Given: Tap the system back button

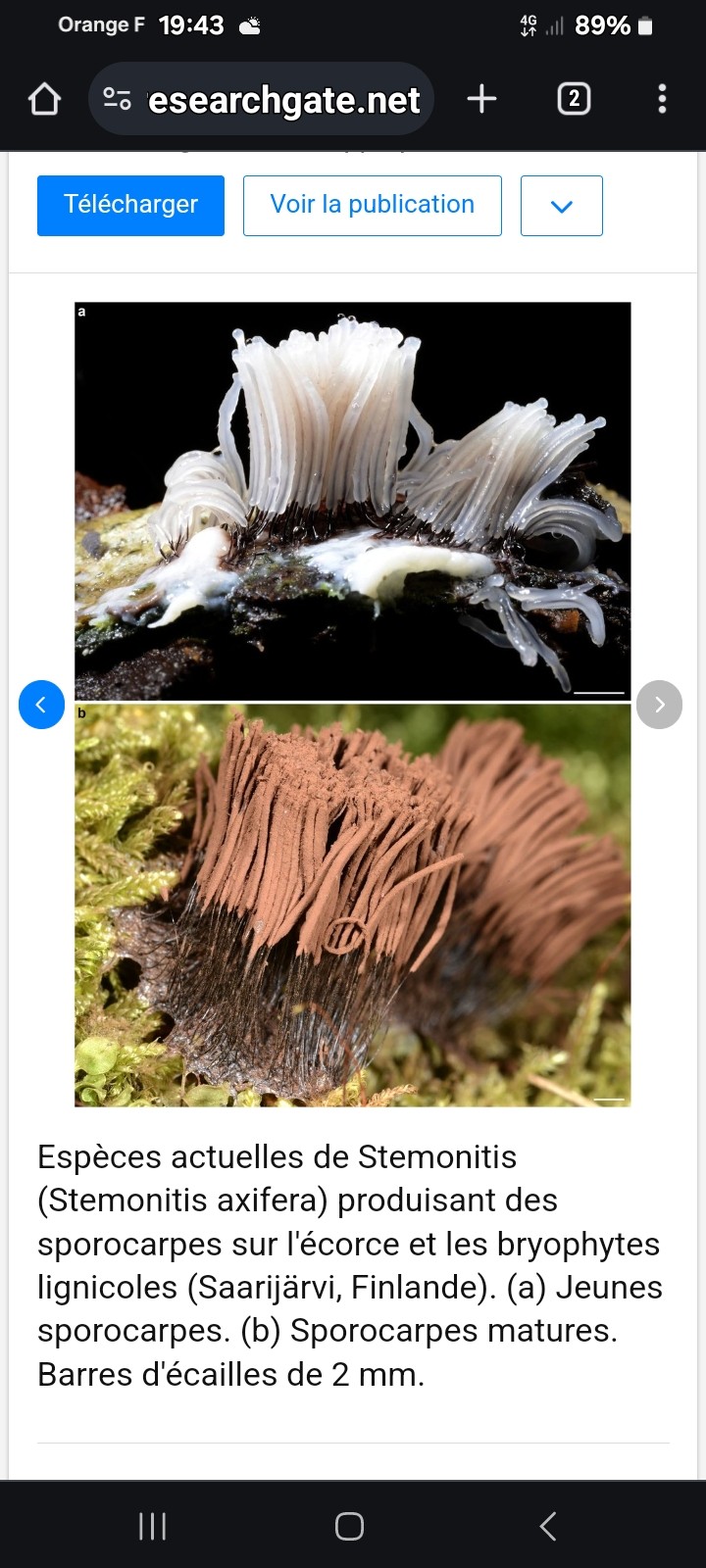Looking at the screenshot, I should click(548, 1526).
